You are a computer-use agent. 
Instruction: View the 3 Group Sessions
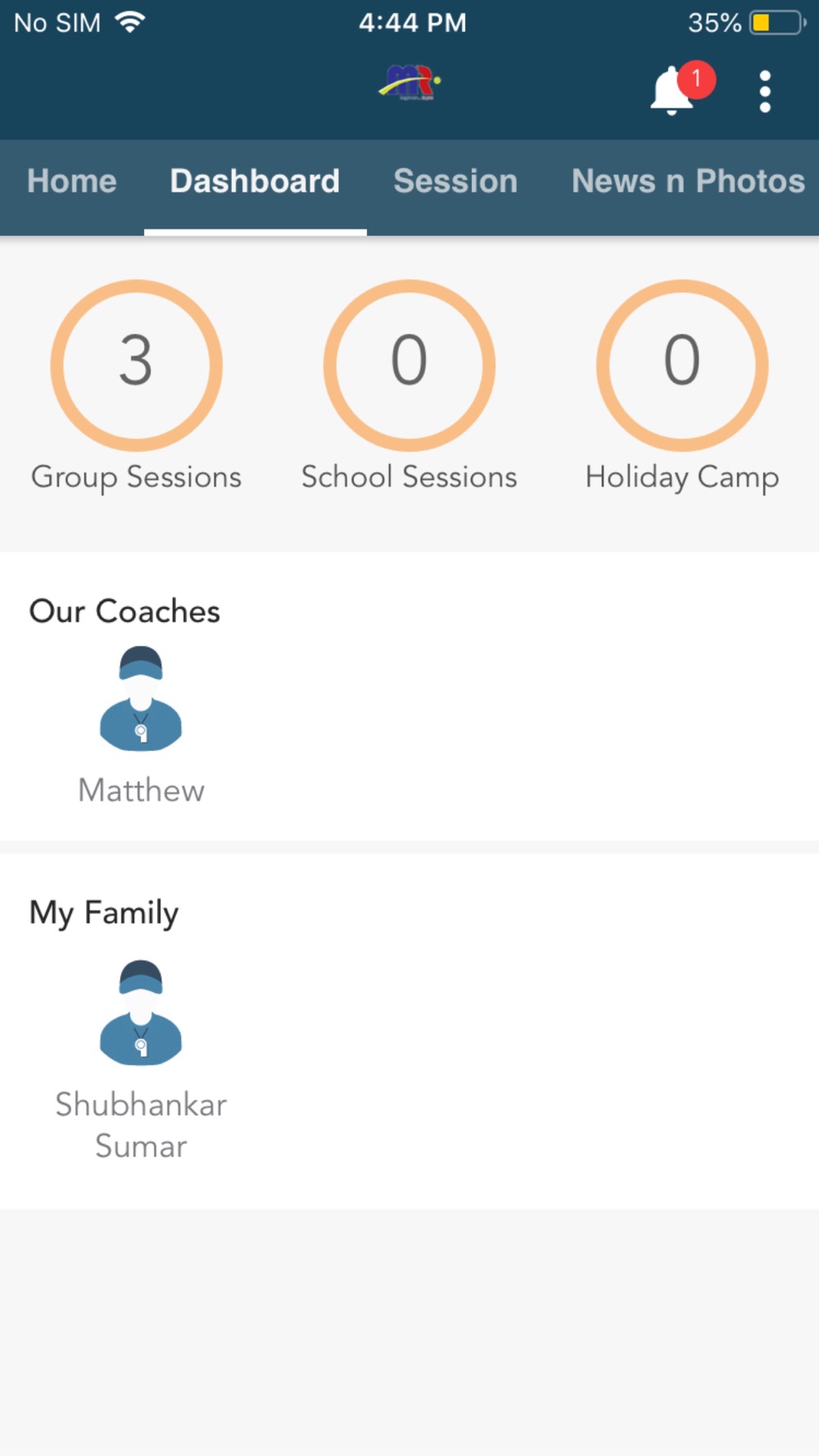(x=136, y=387)
